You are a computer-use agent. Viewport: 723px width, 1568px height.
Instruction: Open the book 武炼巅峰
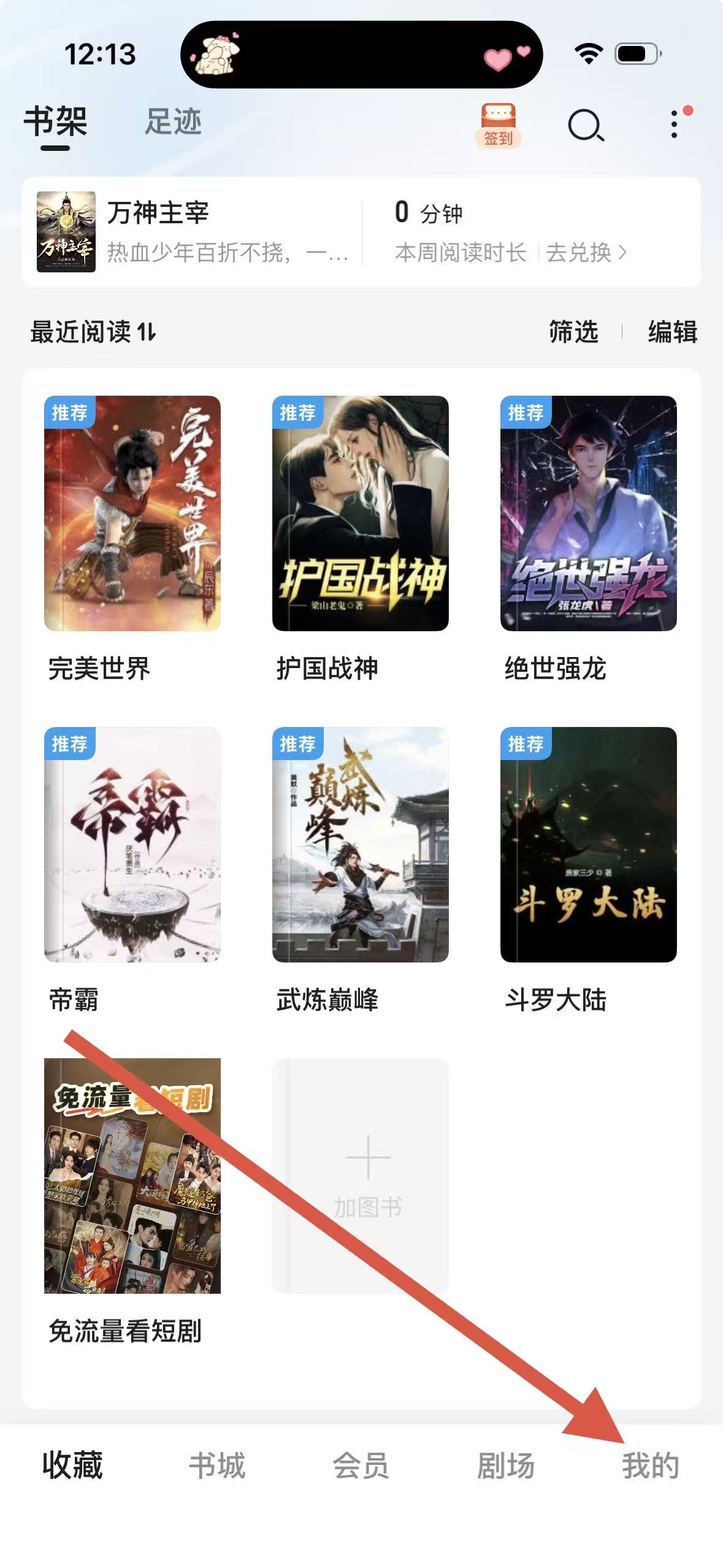[x=361, y=845]
